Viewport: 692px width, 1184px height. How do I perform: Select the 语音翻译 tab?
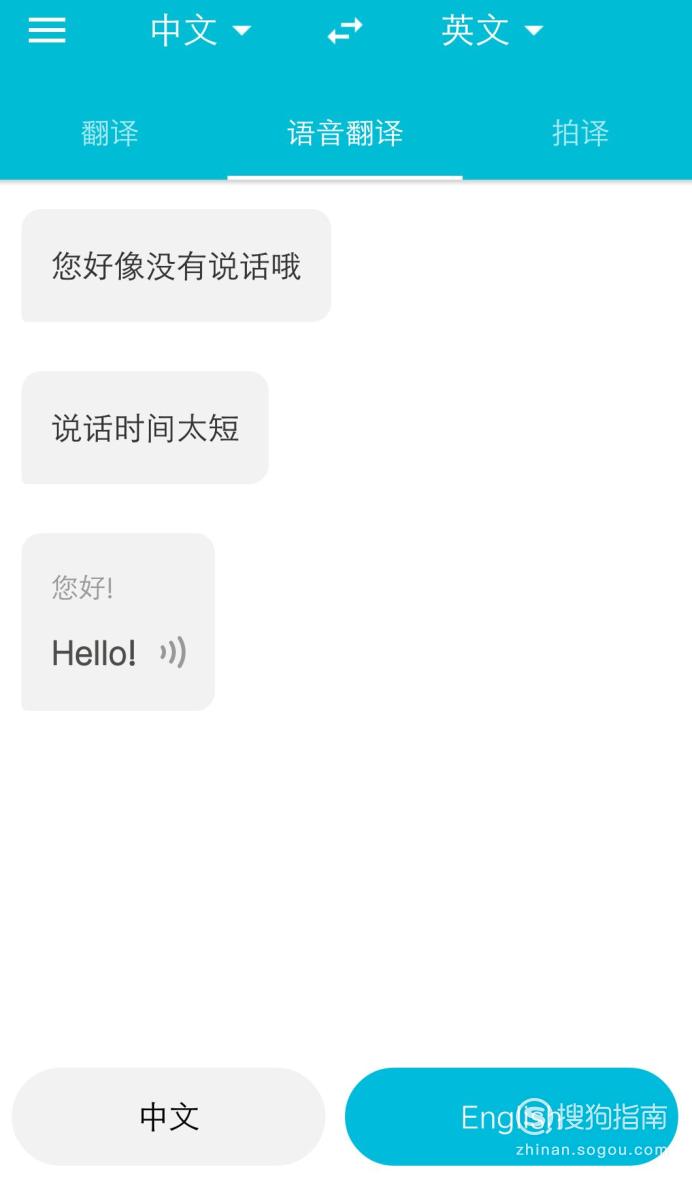tap(345, 134)
